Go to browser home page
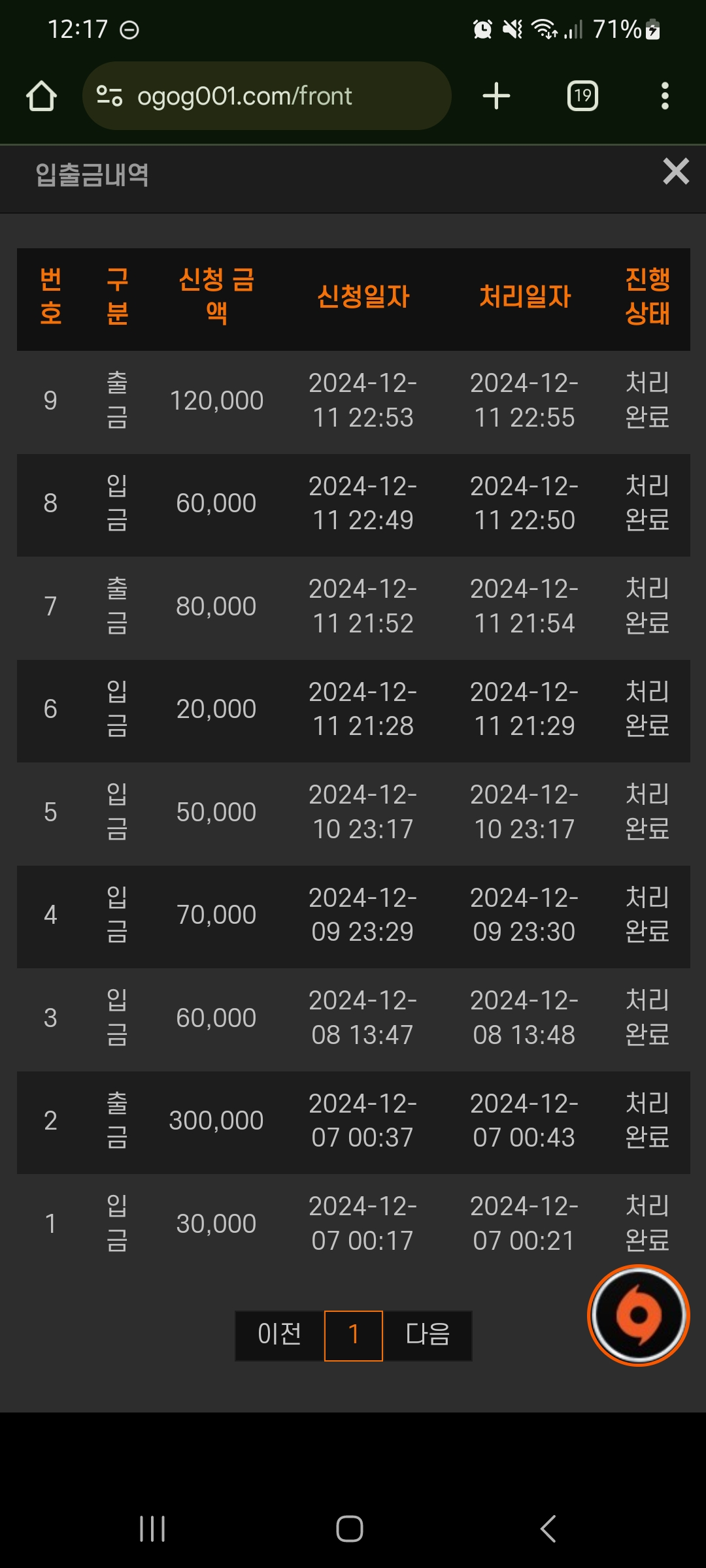The image size is (706, 1568). point(41,96)
